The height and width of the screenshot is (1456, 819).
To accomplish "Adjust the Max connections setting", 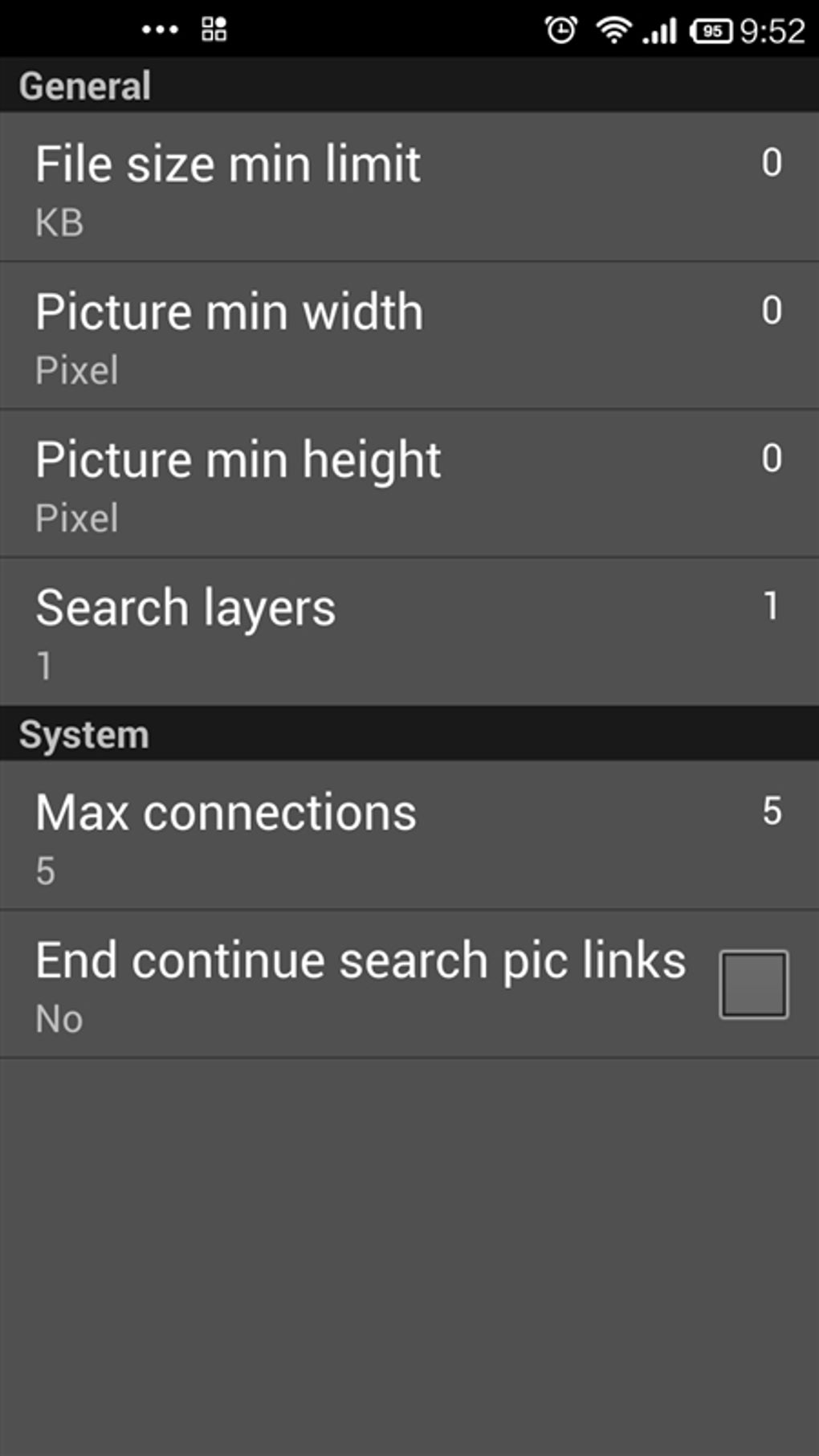I will (x=409, y=835).
